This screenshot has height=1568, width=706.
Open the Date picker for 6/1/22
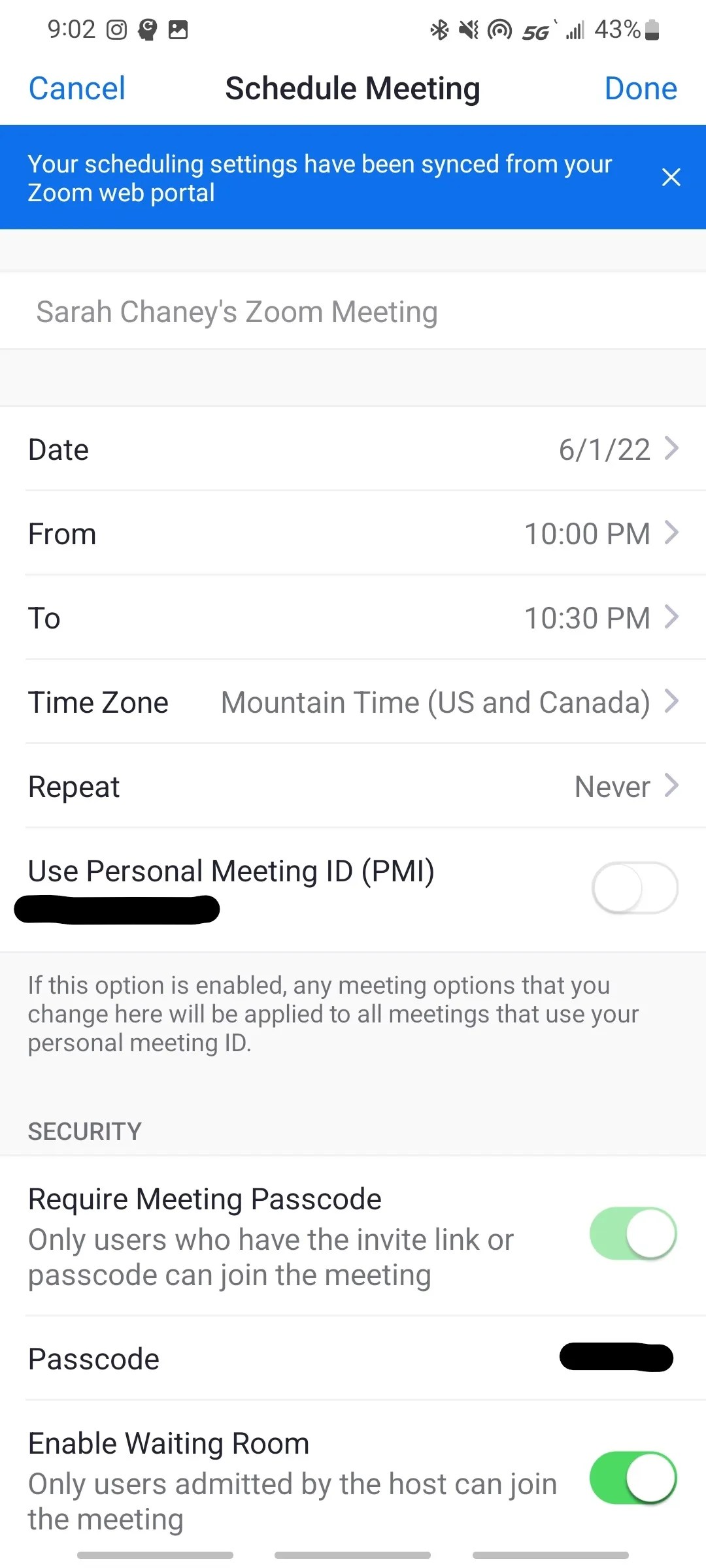[x=353, y=449]
